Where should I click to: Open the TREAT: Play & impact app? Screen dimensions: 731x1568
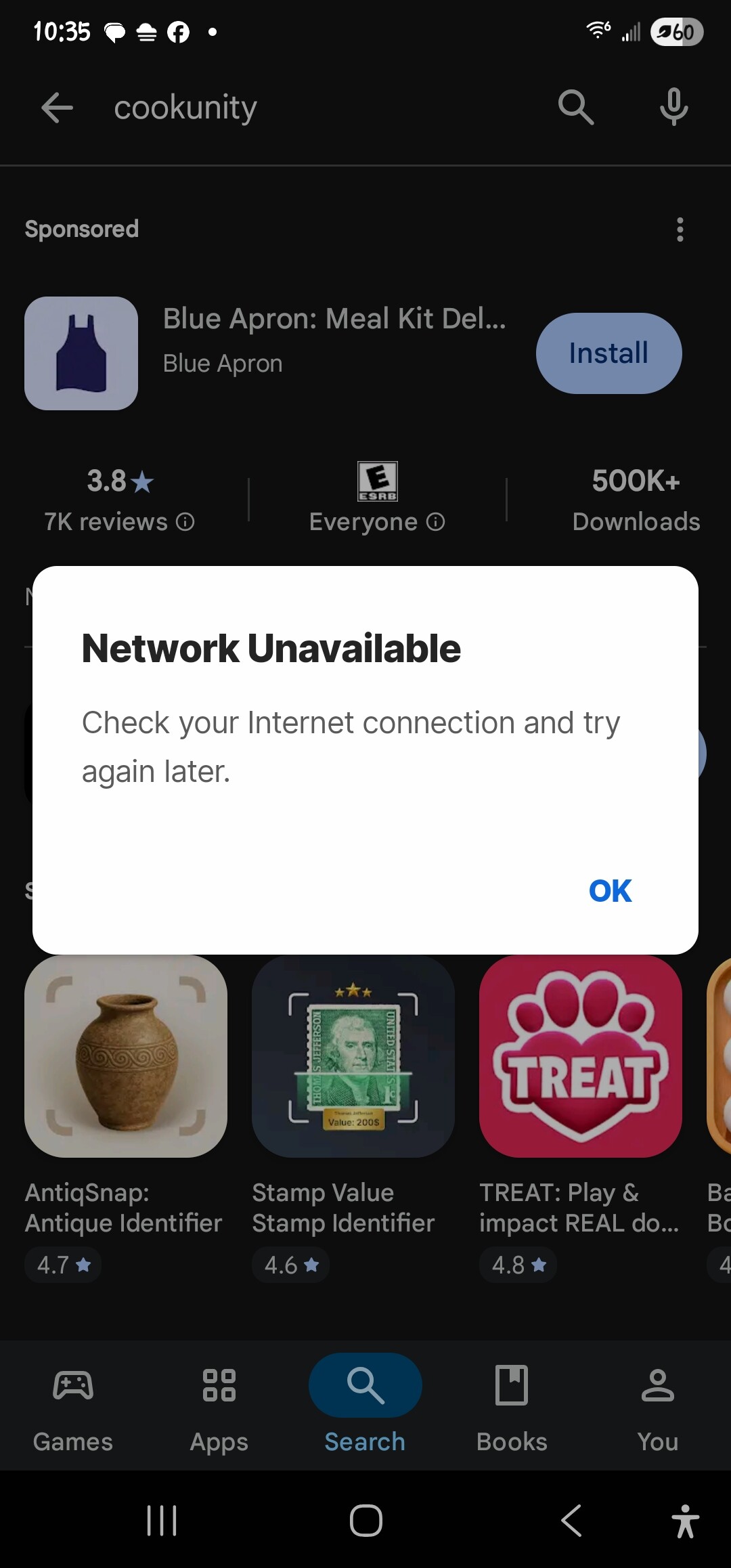click(580, 1056)
